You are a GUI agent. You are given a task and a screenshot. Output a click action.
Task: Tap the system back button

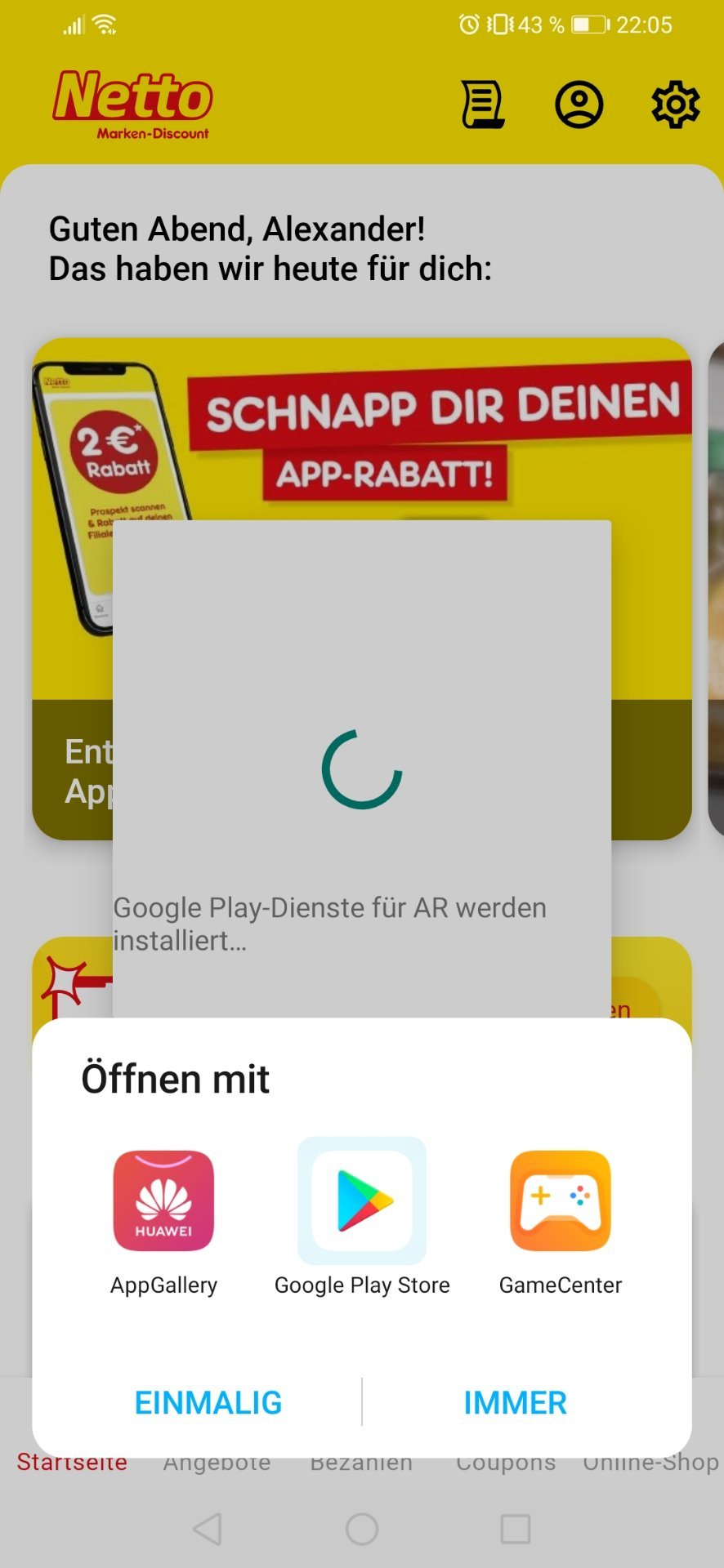tap(208, 1529)
